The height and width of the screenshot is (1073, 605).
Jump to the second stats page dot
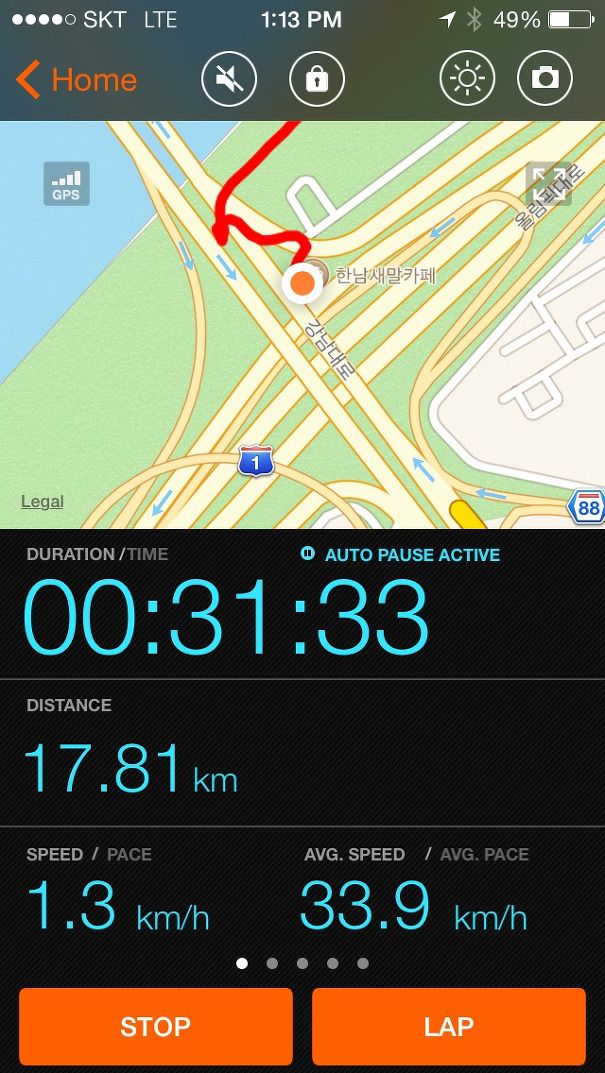tap(272, 964)
